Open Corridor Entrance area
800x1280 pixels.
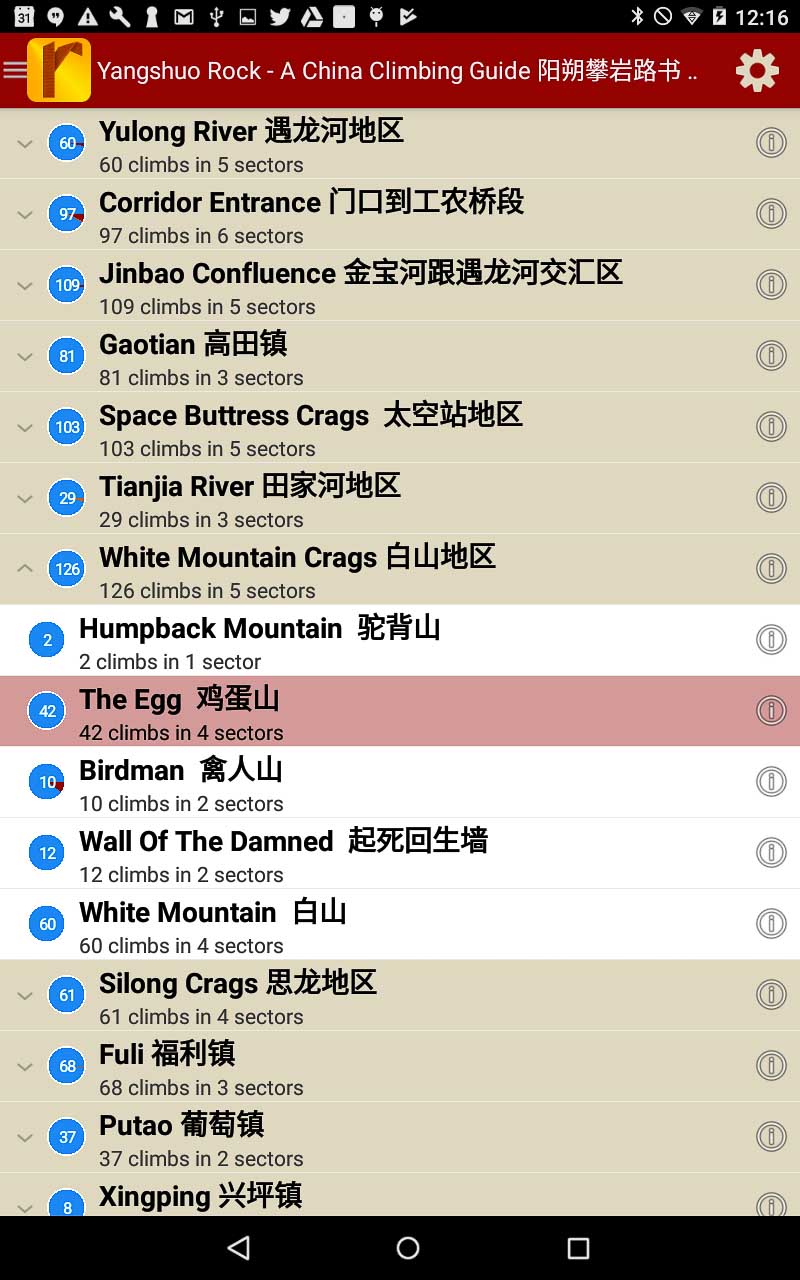click(x=310, y=214)
